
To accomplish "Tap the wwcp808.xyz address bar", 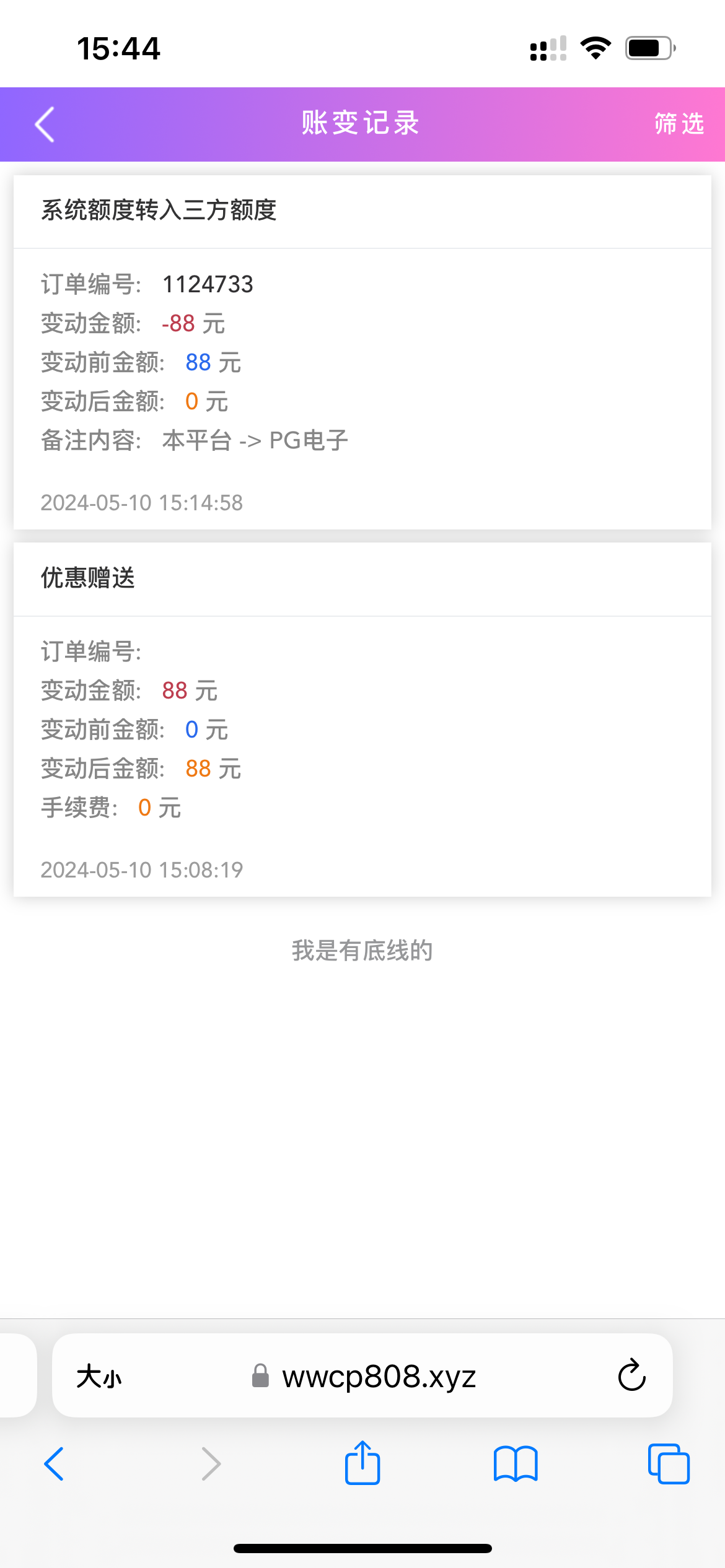I will (378, 1377).
